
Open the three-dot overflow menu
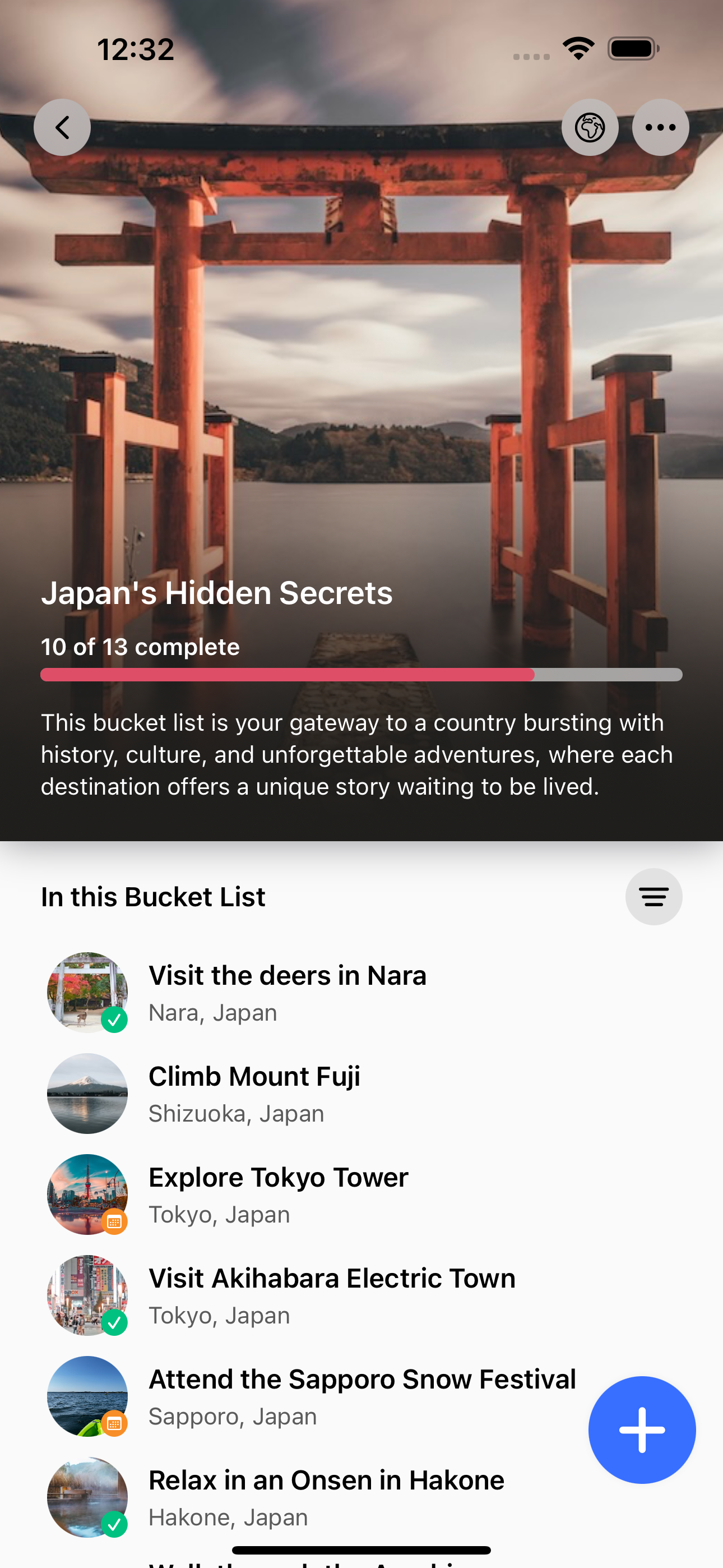pos(660,127)
